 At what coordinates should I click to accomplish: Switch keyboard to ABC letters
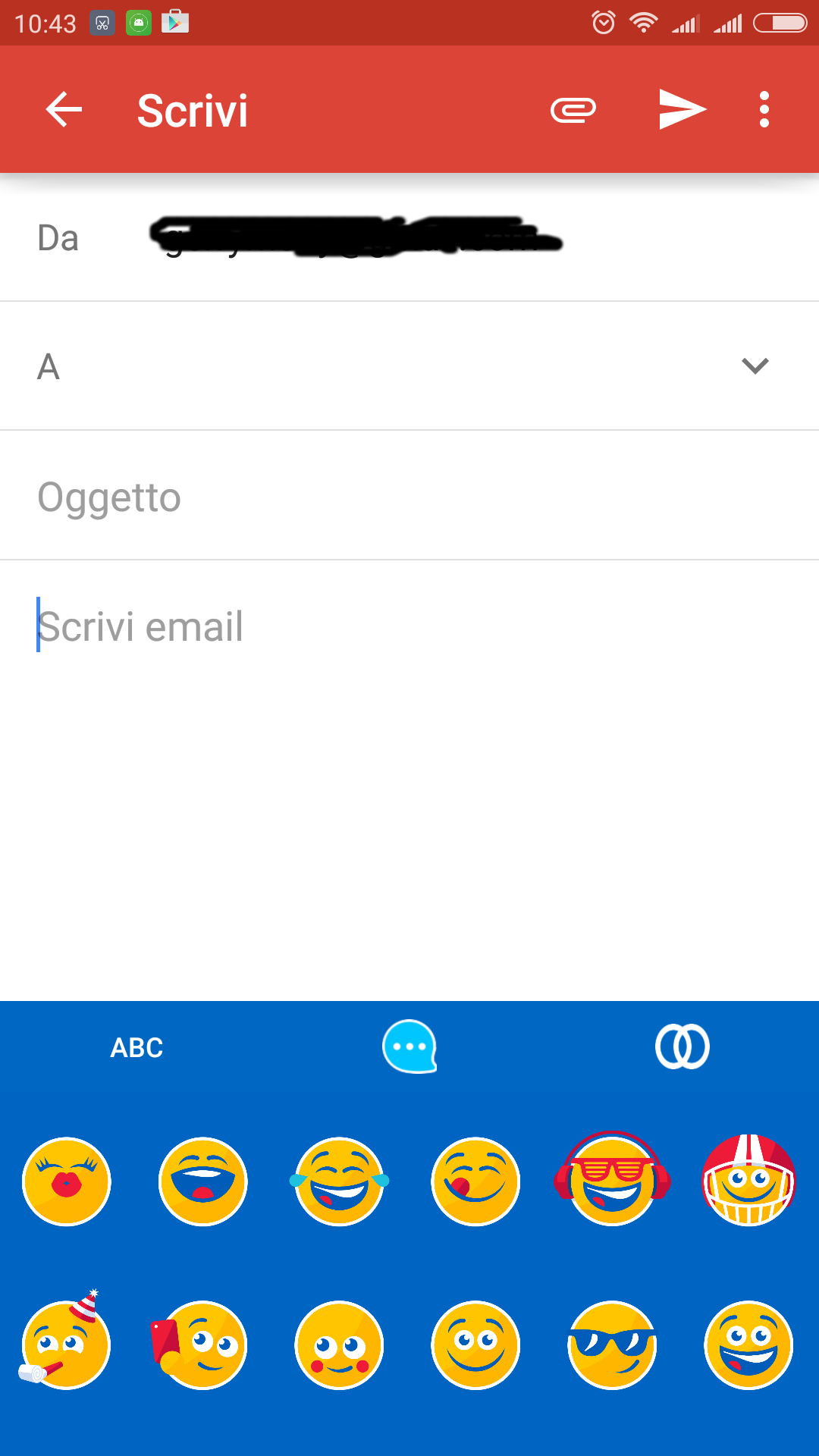point(136,1047)
